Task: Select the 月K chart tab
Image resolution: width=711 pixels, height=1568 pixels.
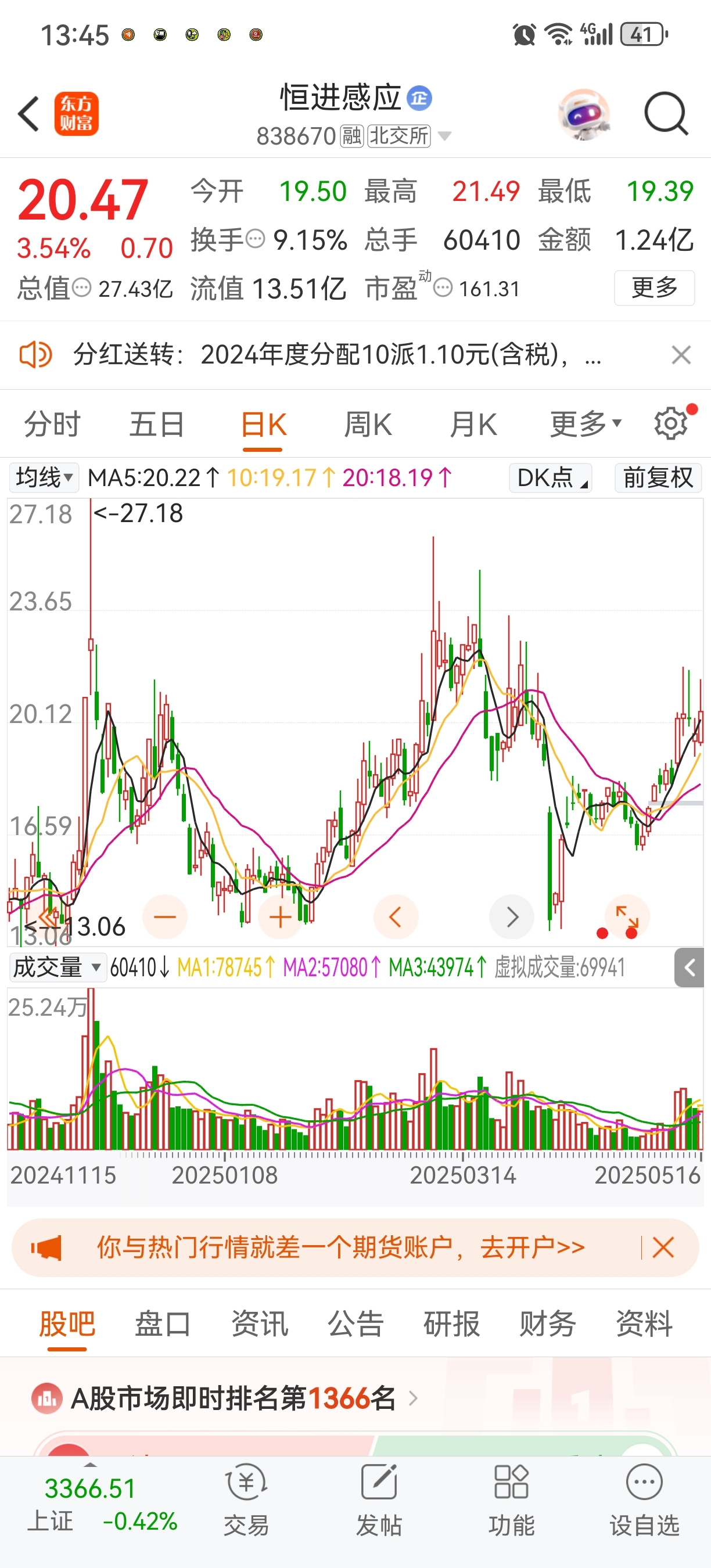Action: 473,425
